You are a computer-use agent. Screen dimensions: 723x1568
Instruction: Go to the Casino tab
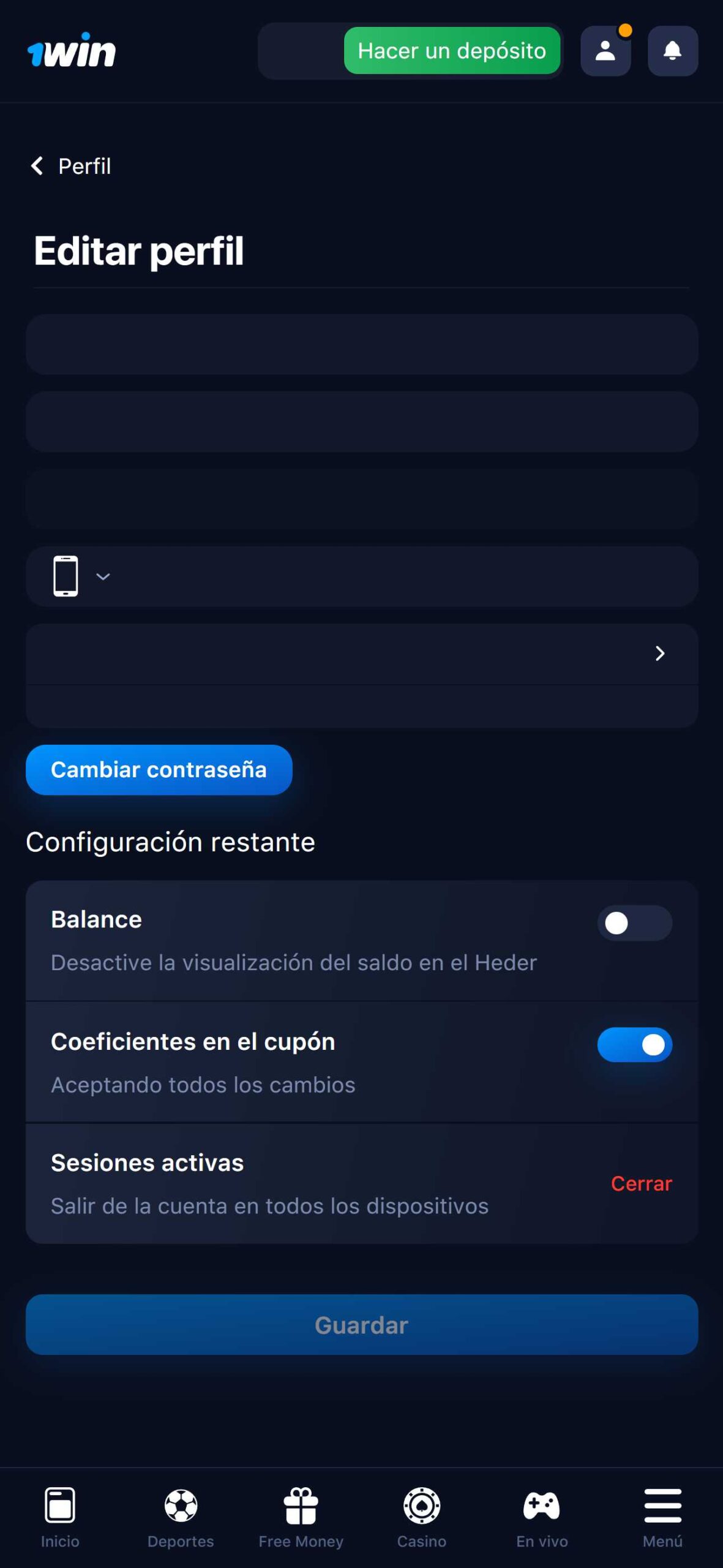point(422,1517)
